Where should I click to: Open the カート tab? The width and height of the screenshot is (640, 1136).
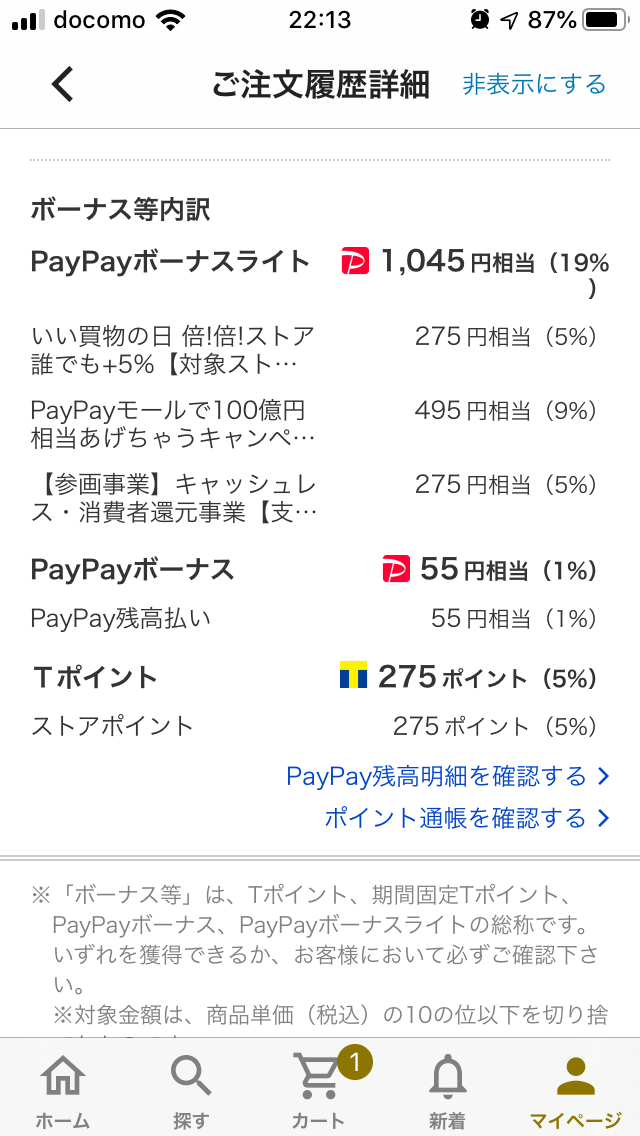[320, 1090]
